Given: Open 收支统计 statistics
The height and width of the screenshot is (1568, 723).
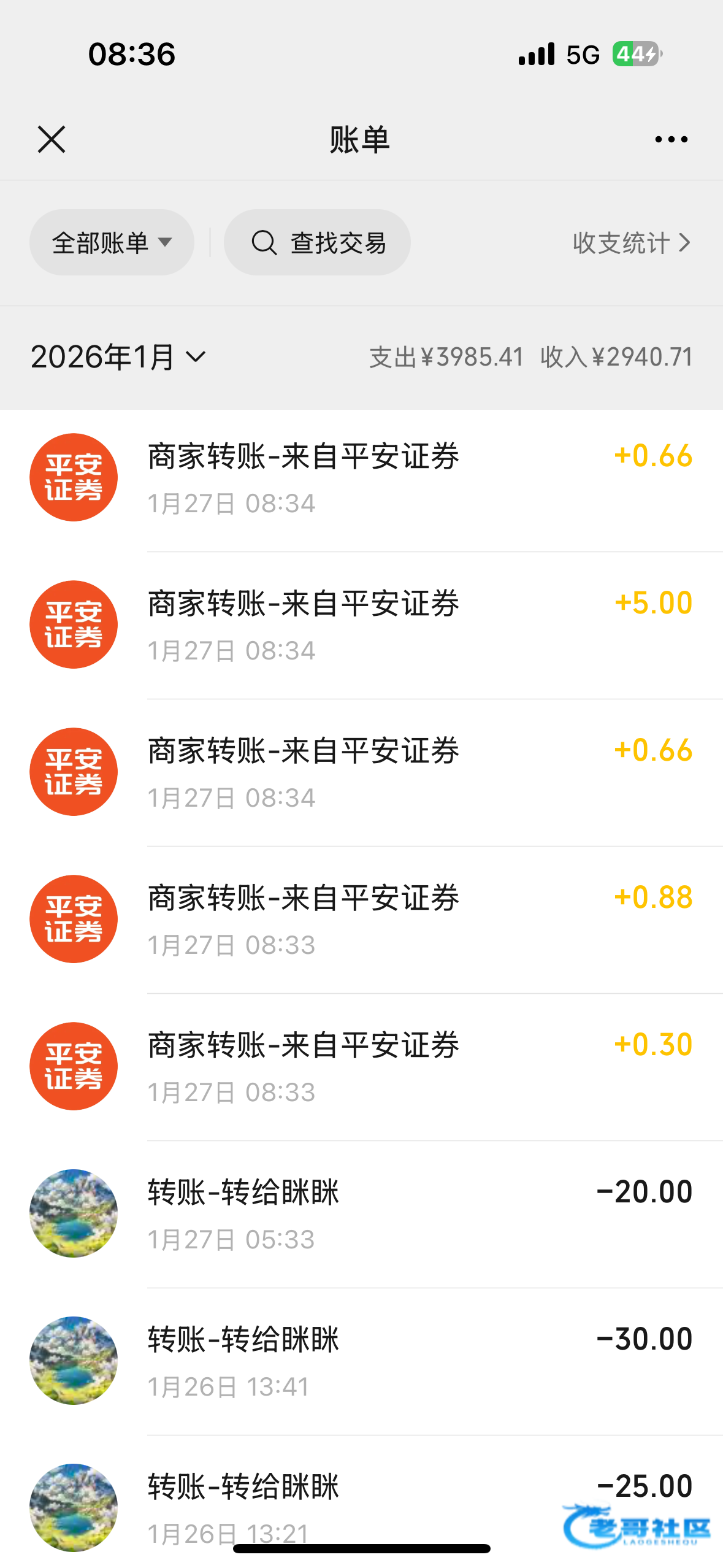Looking at the screenshot, I should (631, 243).
